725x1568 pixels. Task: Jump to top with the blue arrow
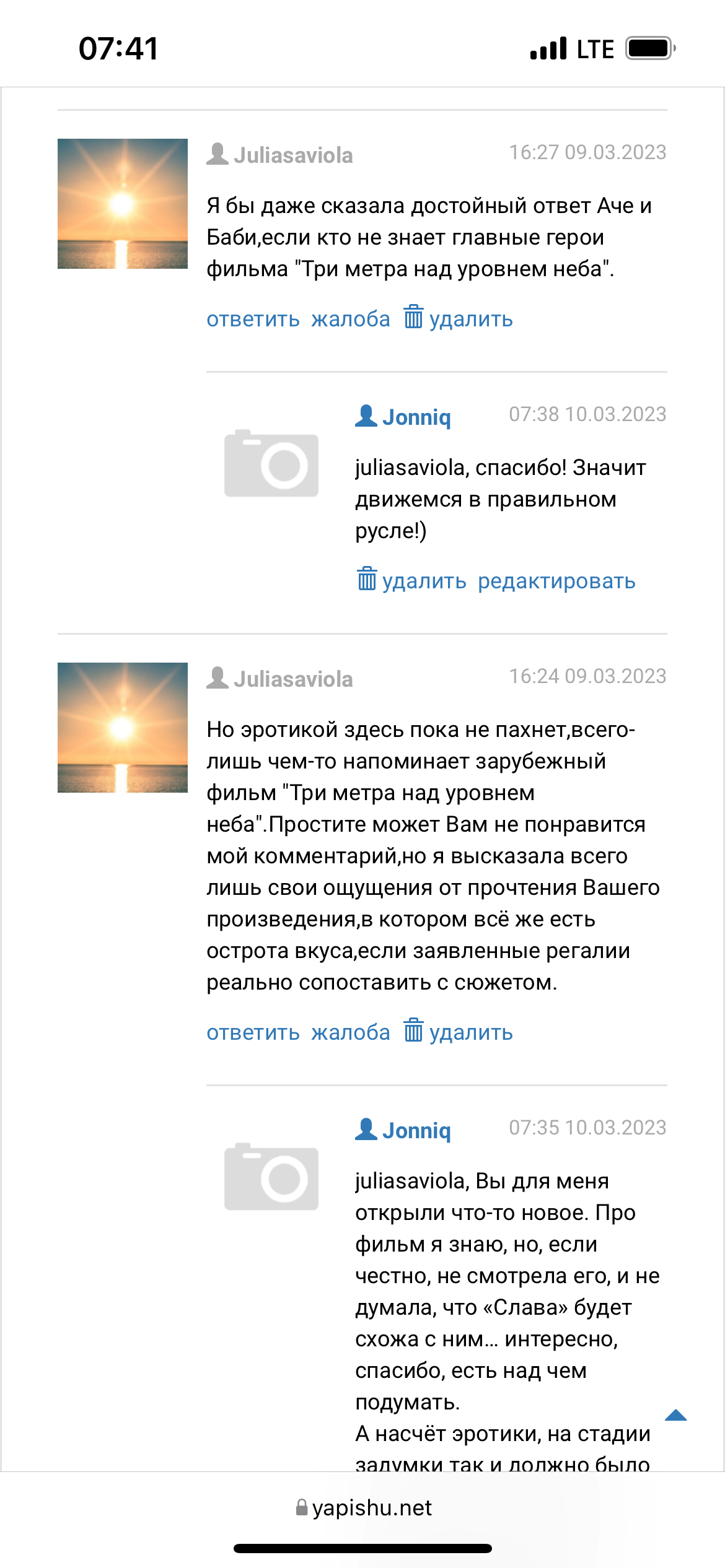pyautogui.click(x=675, y=1416)
